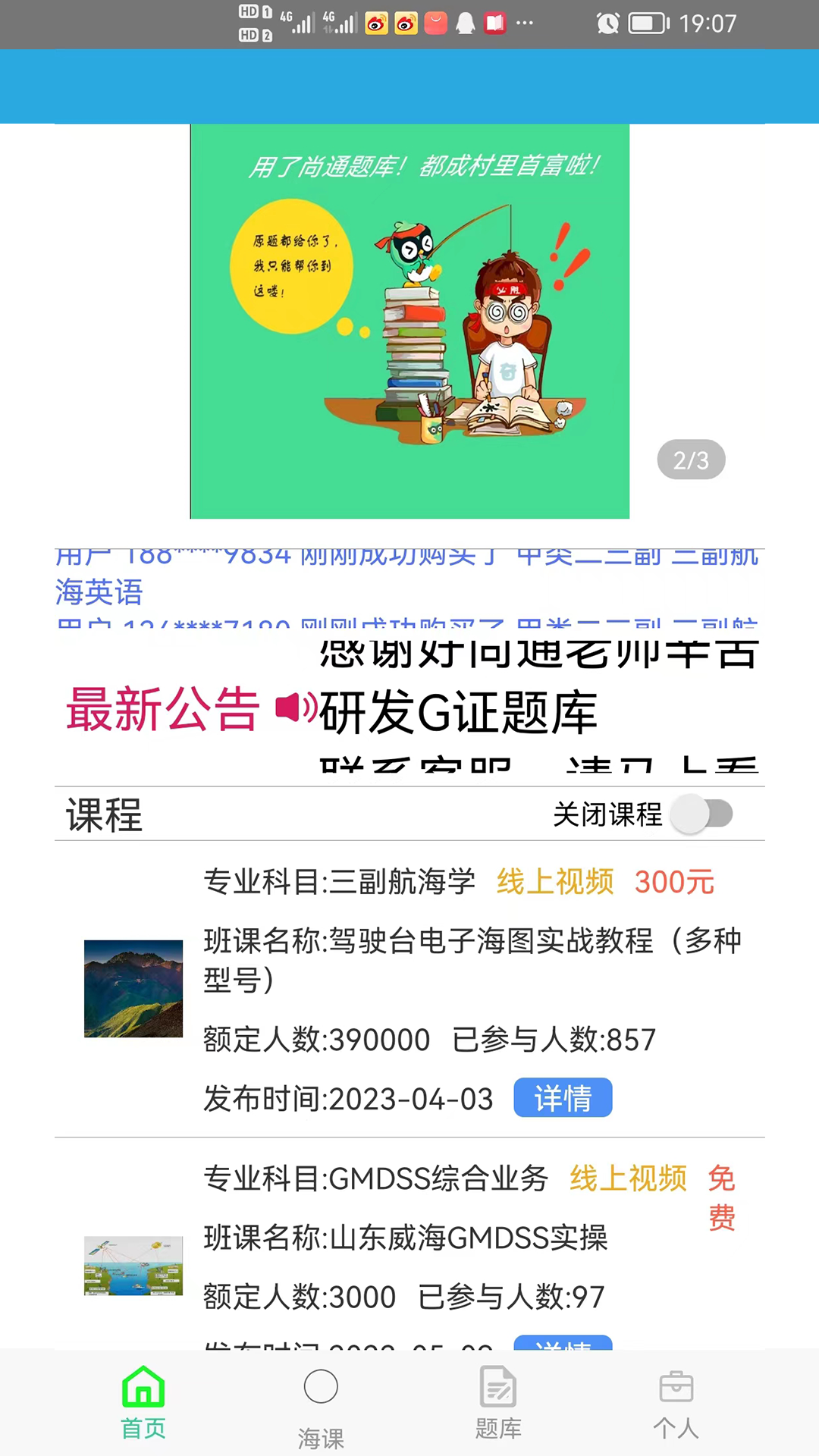
Task: Open the 最新公告 announcement ticker
Action: [455, 711]
